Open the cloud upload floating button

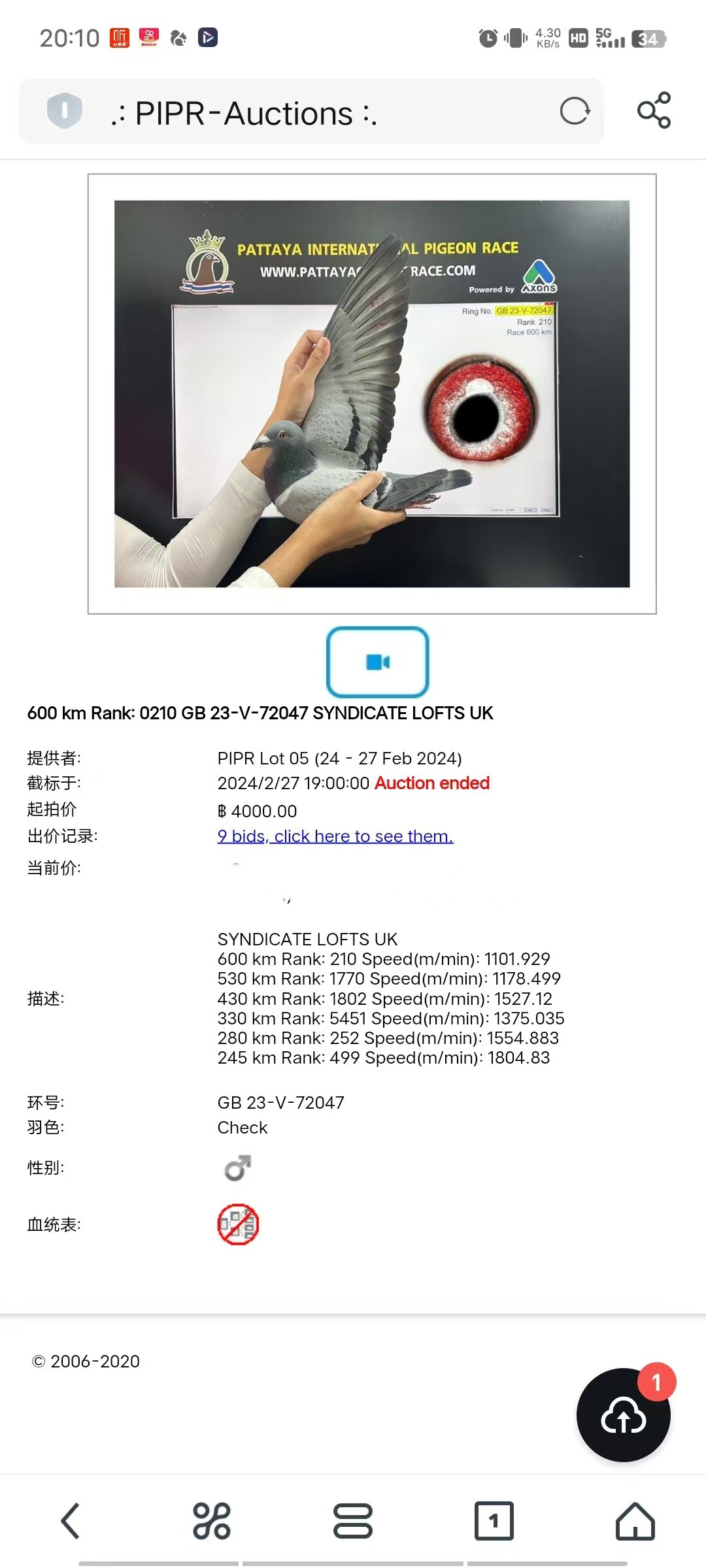(x=623, y=1414)
